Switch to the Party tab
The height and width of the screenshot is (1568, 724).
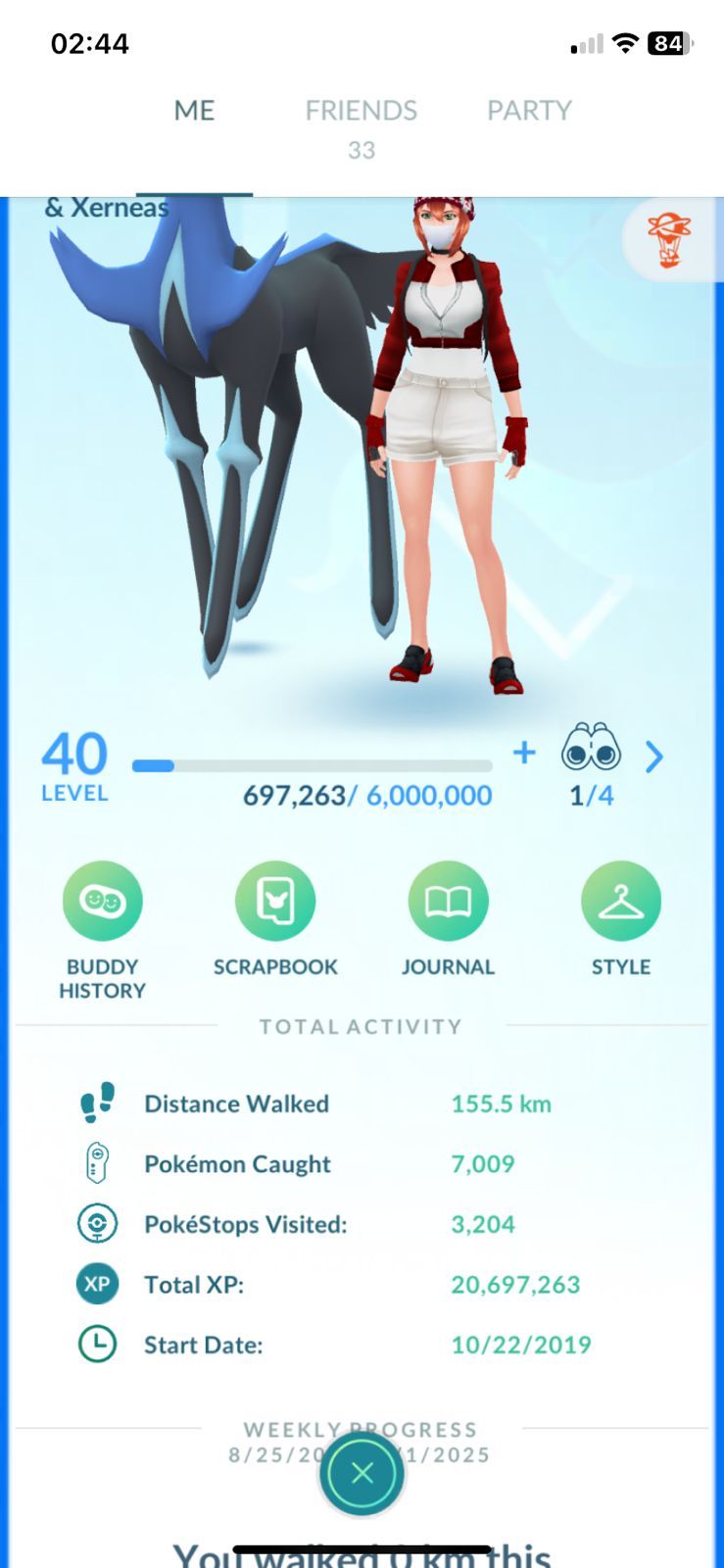[x=529, y=111]
